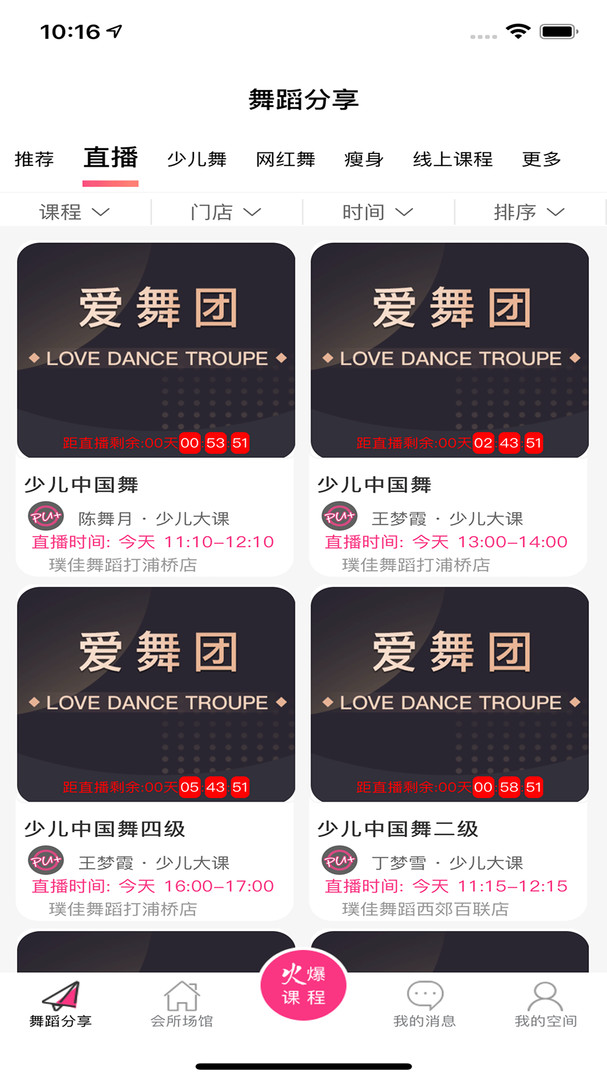Switch to the 我的空间 tab
607x1080 pixels.
(x=546, y=1004)
